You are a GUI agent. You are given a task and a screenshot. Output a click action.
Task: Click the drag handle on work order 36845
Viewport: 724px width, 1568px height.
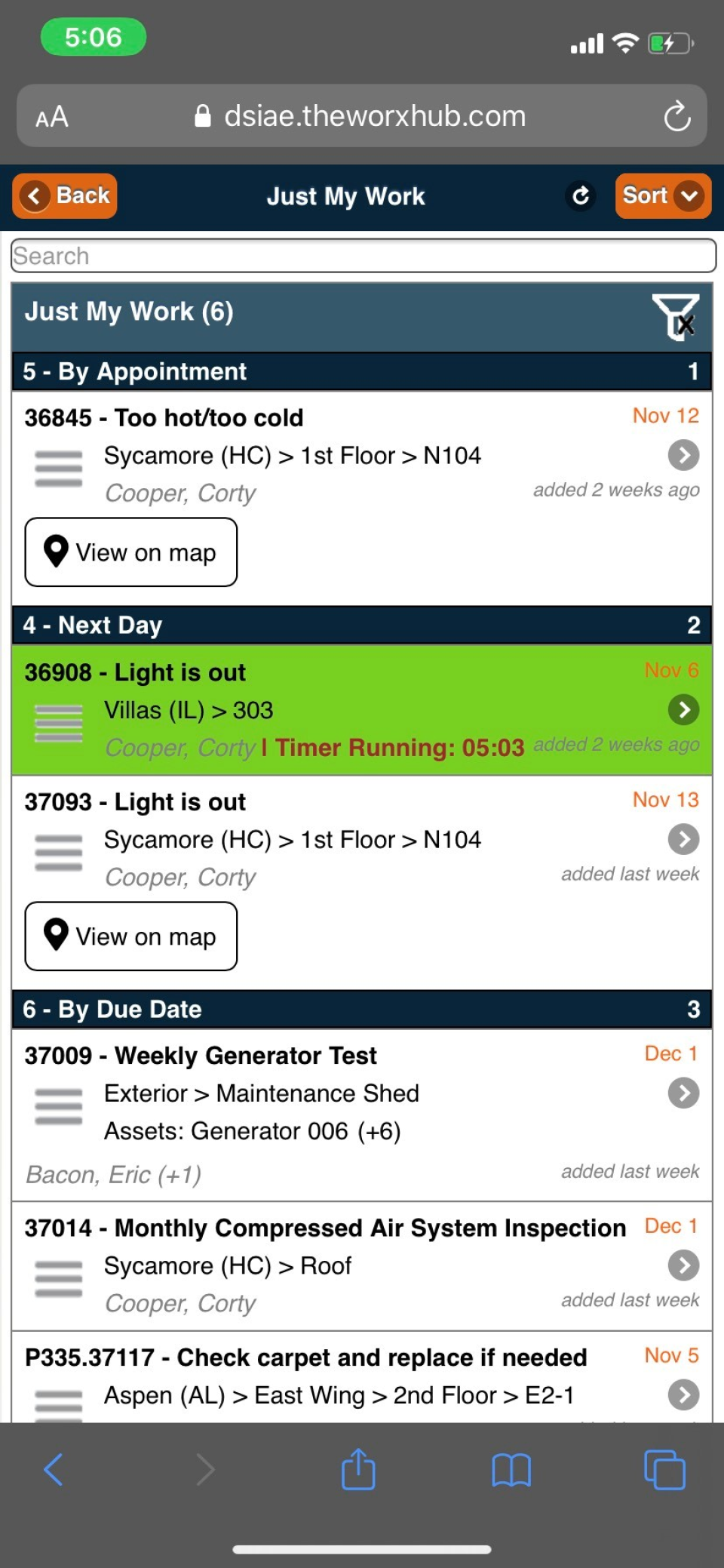pyautogui.click(x=57, y=468)
